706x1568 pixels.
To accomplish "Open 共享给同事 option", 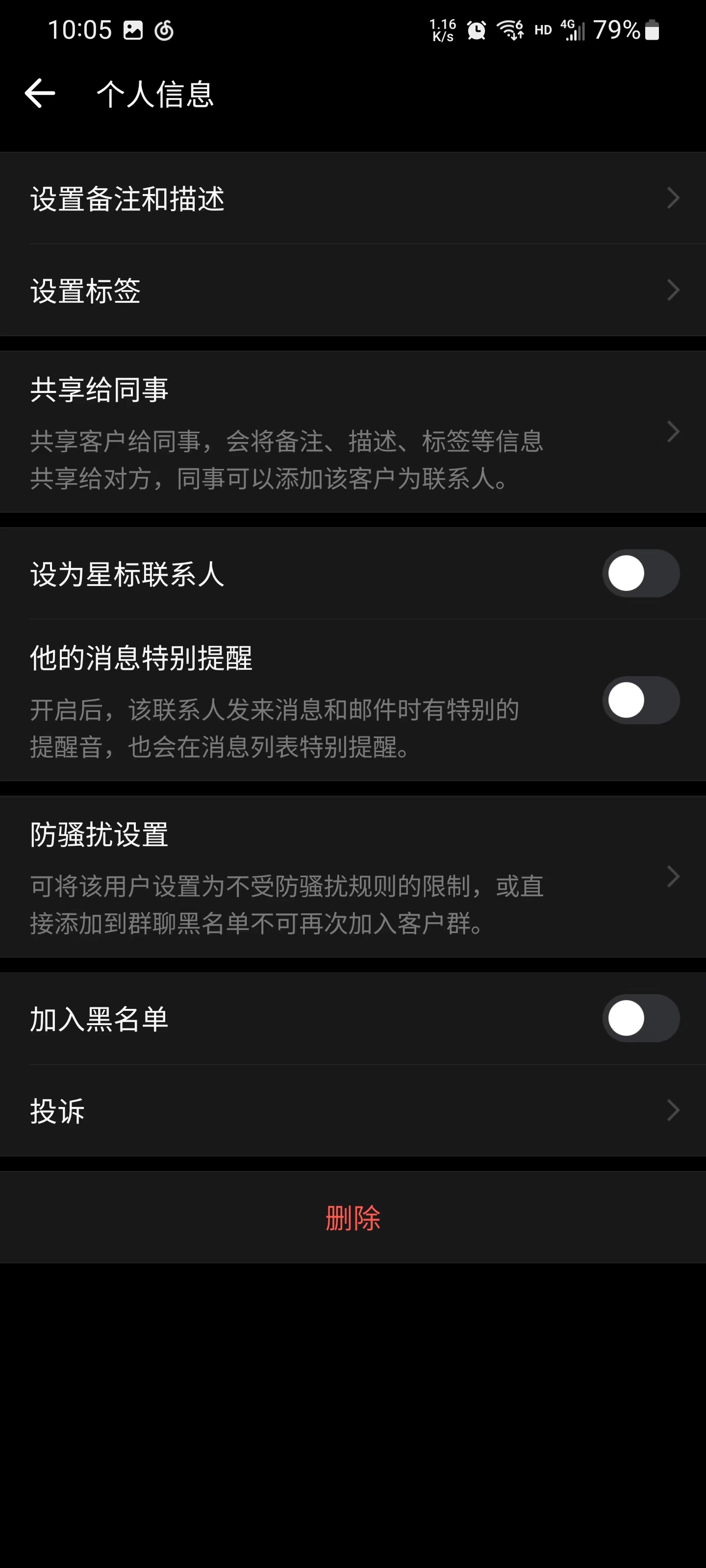I will click(x=353, y=432).
